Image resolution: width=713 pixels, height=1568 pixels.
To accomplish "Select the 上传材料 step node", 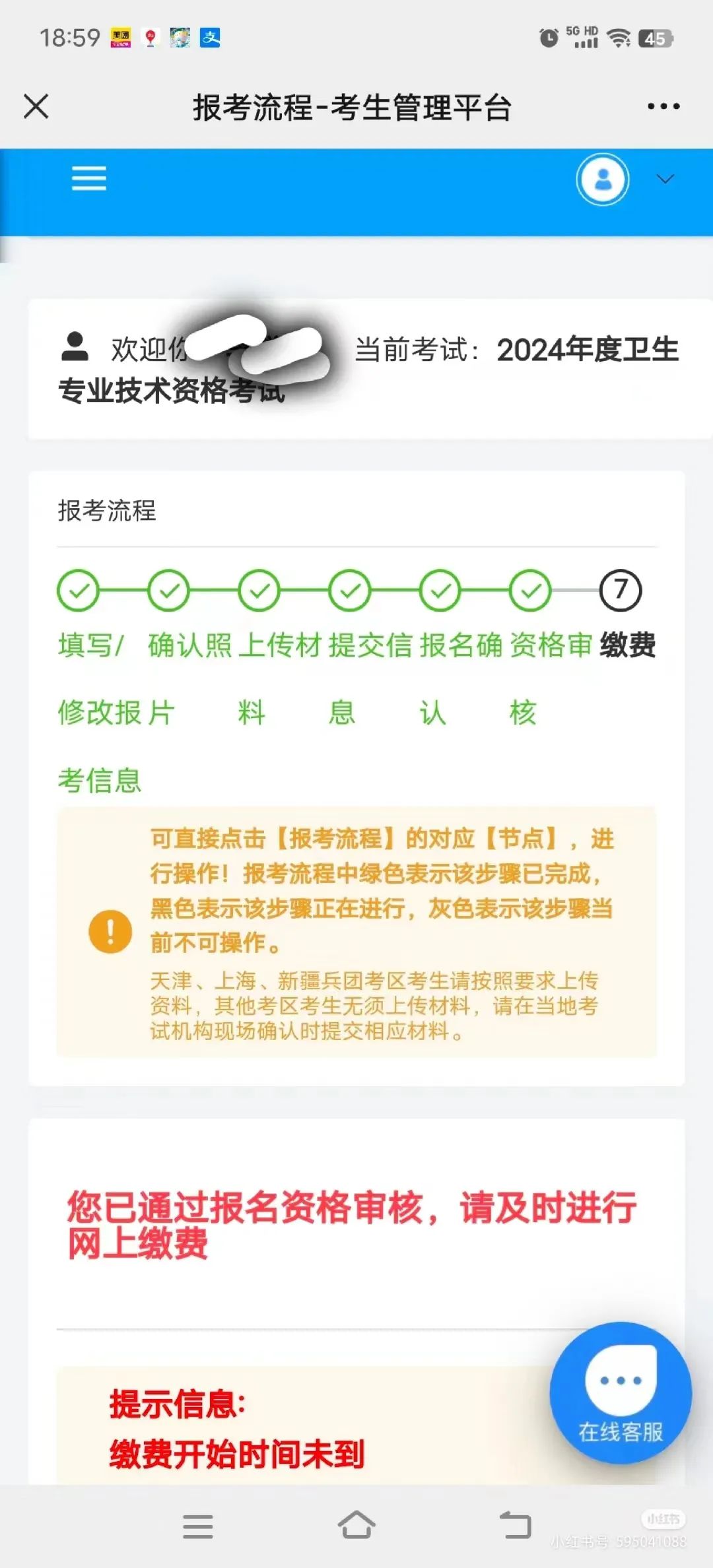I will point(259,590).
